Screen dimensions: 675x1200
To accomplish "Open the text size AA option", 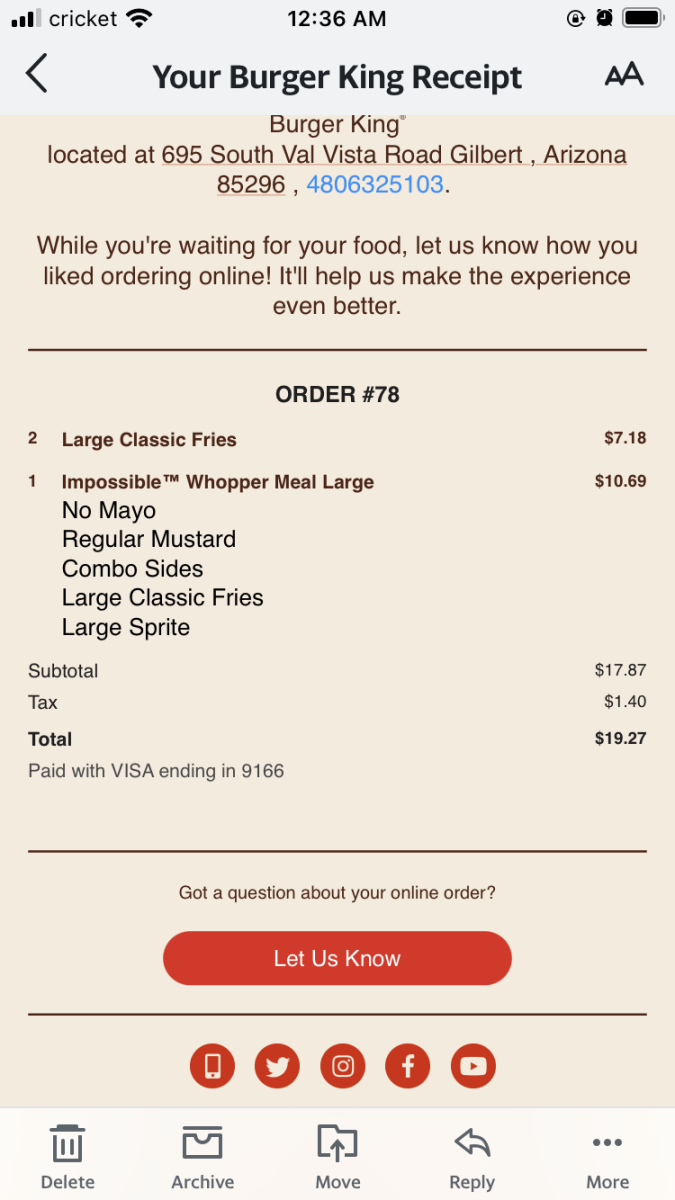I will [x=624, y=75].
